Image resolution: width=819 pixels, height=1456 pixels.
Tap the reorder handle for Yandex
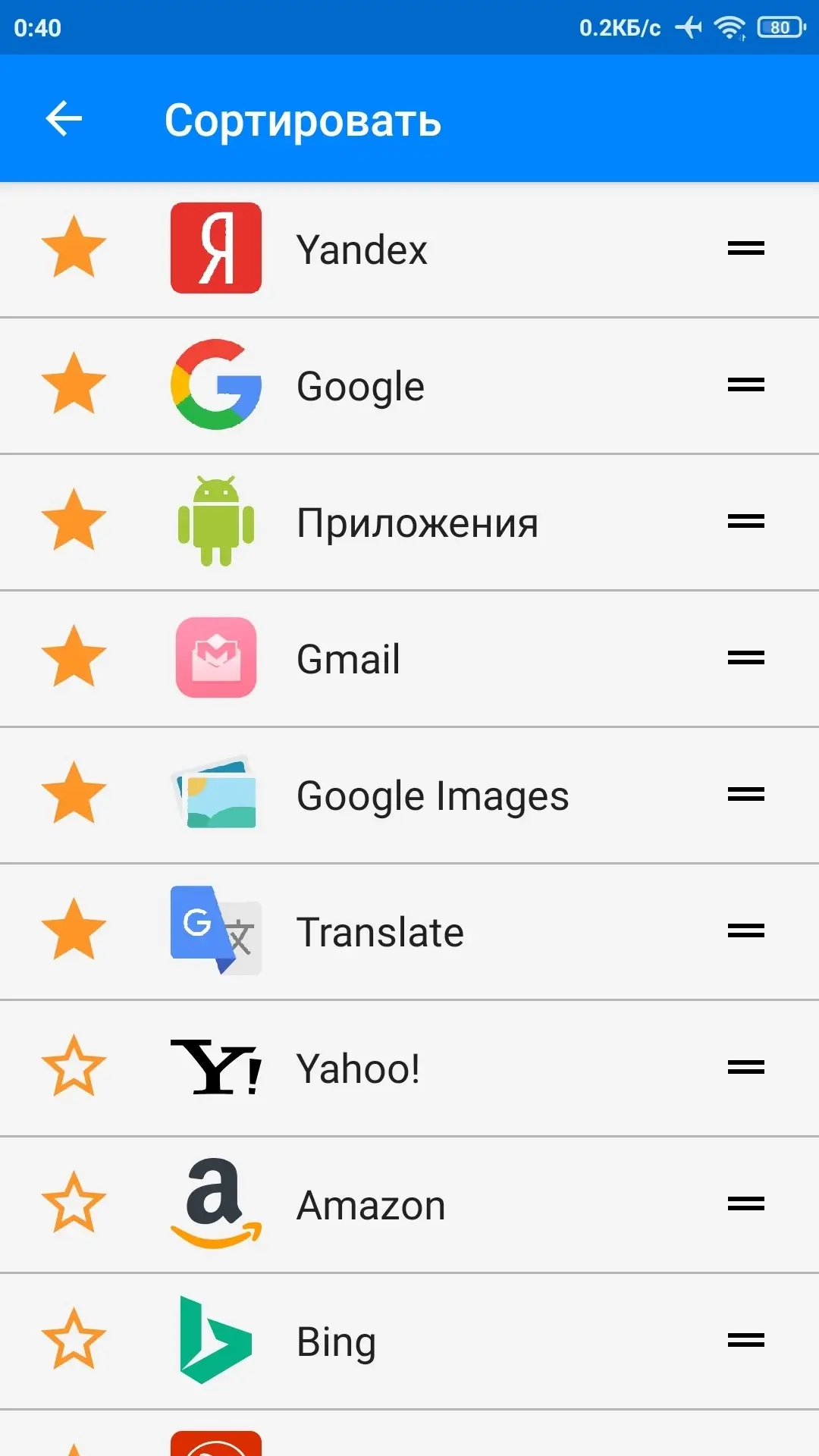click(745, 248)
